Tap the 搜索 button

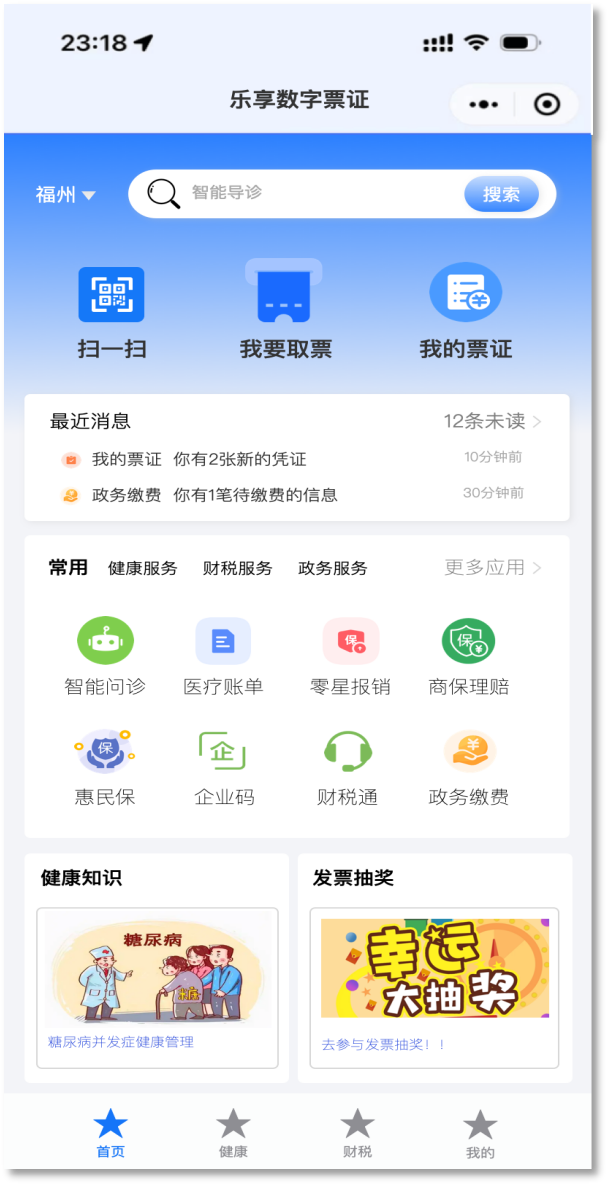pos(501,194)
